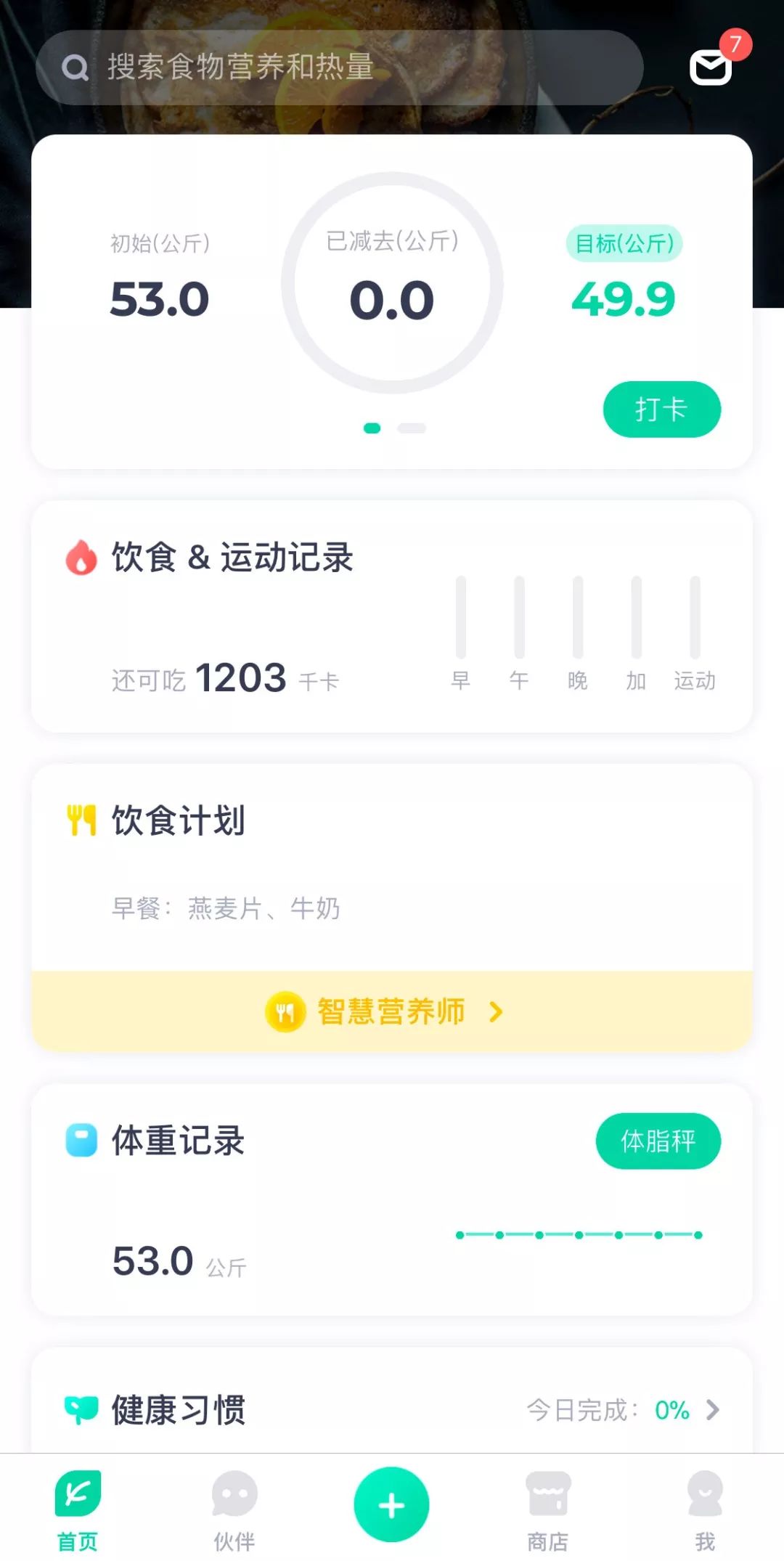Tap the 打卡 check-in button
The image size is (784, 1561).
coord(661,409)
